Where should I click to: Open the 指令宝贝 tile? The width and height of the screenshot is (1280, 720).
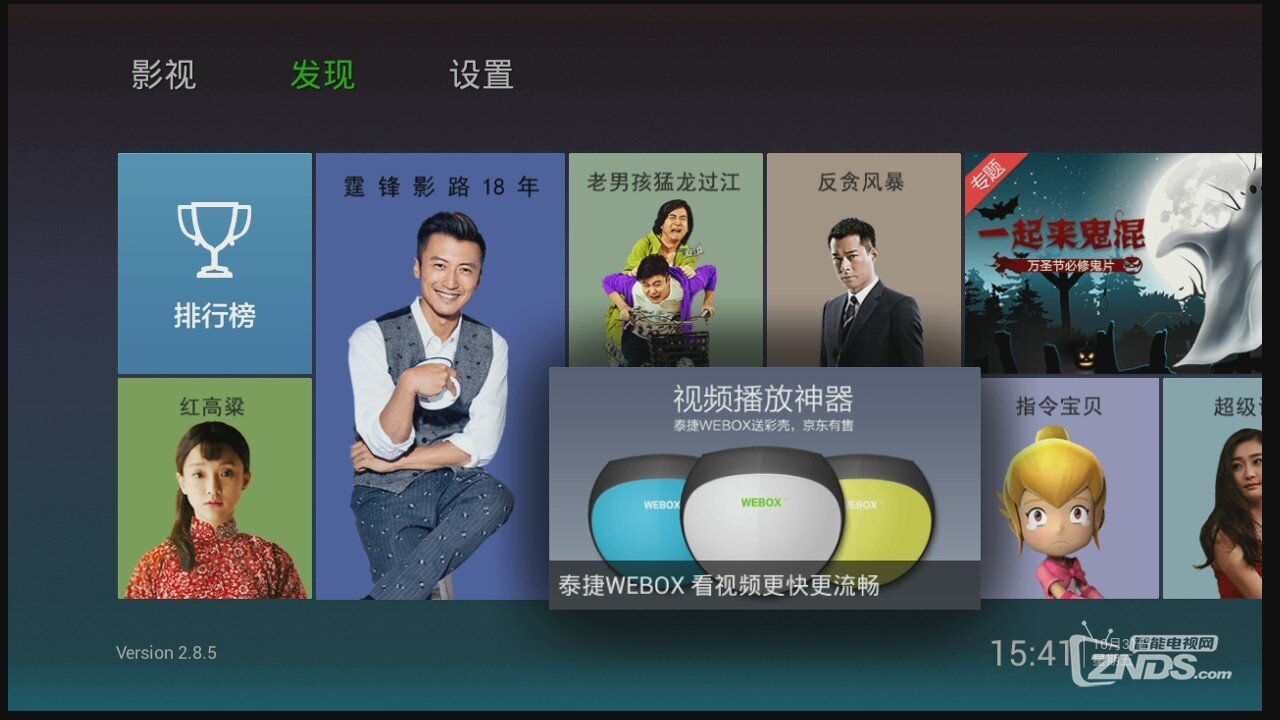[x=1069, y=489]
